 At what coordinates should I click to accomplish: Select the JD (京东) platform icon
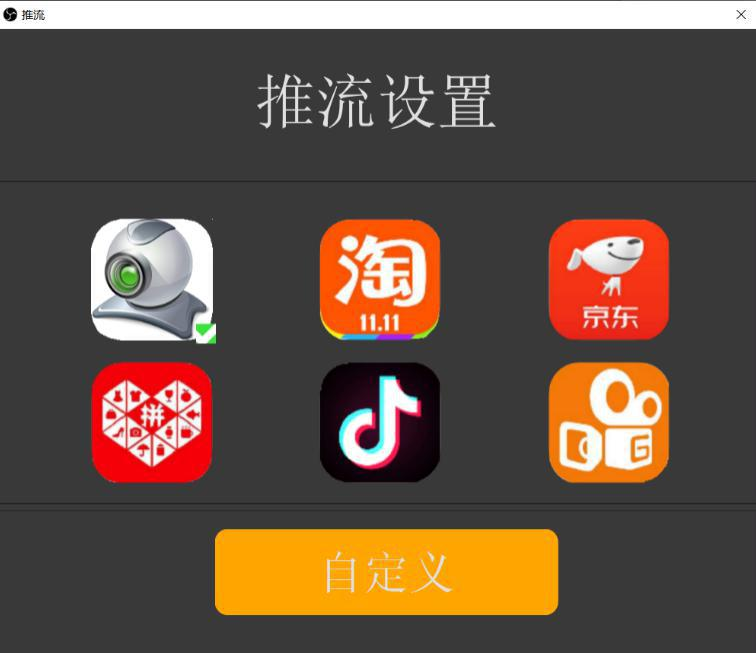[608, 280]
